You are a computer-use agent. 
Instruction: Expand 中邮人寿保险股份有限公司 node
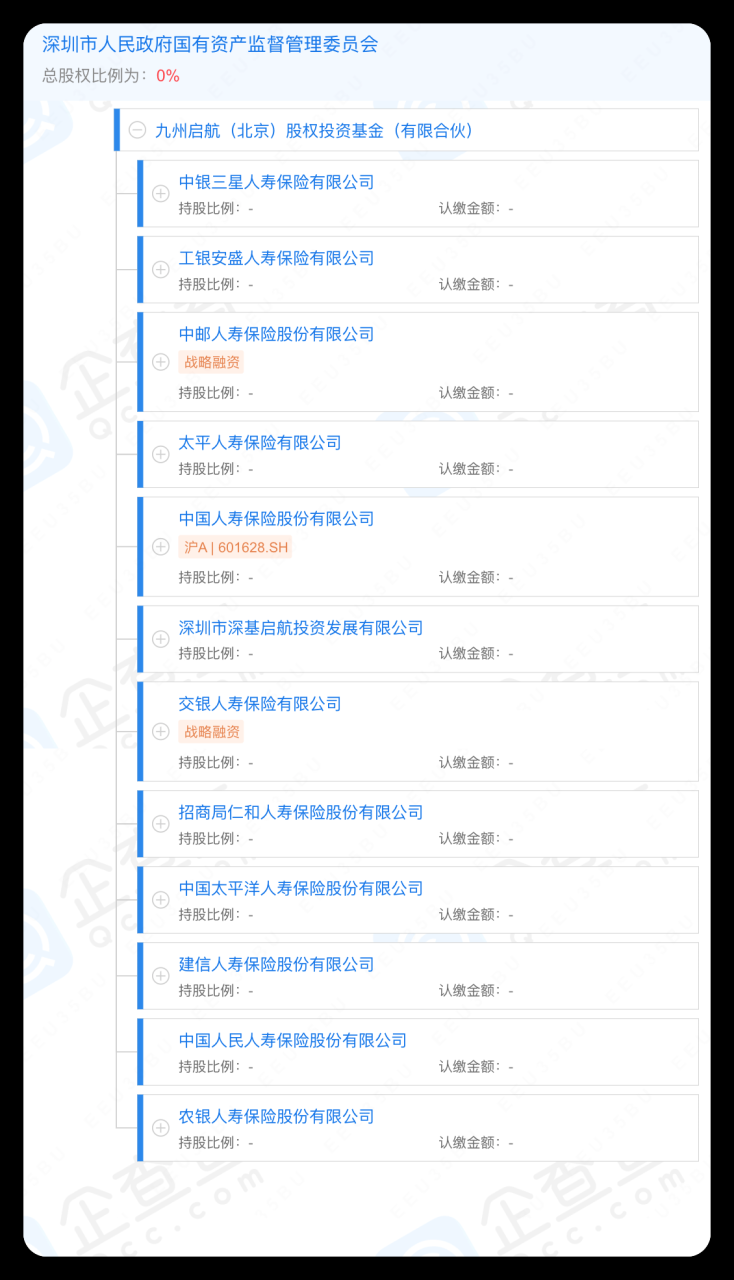point(160,361)
